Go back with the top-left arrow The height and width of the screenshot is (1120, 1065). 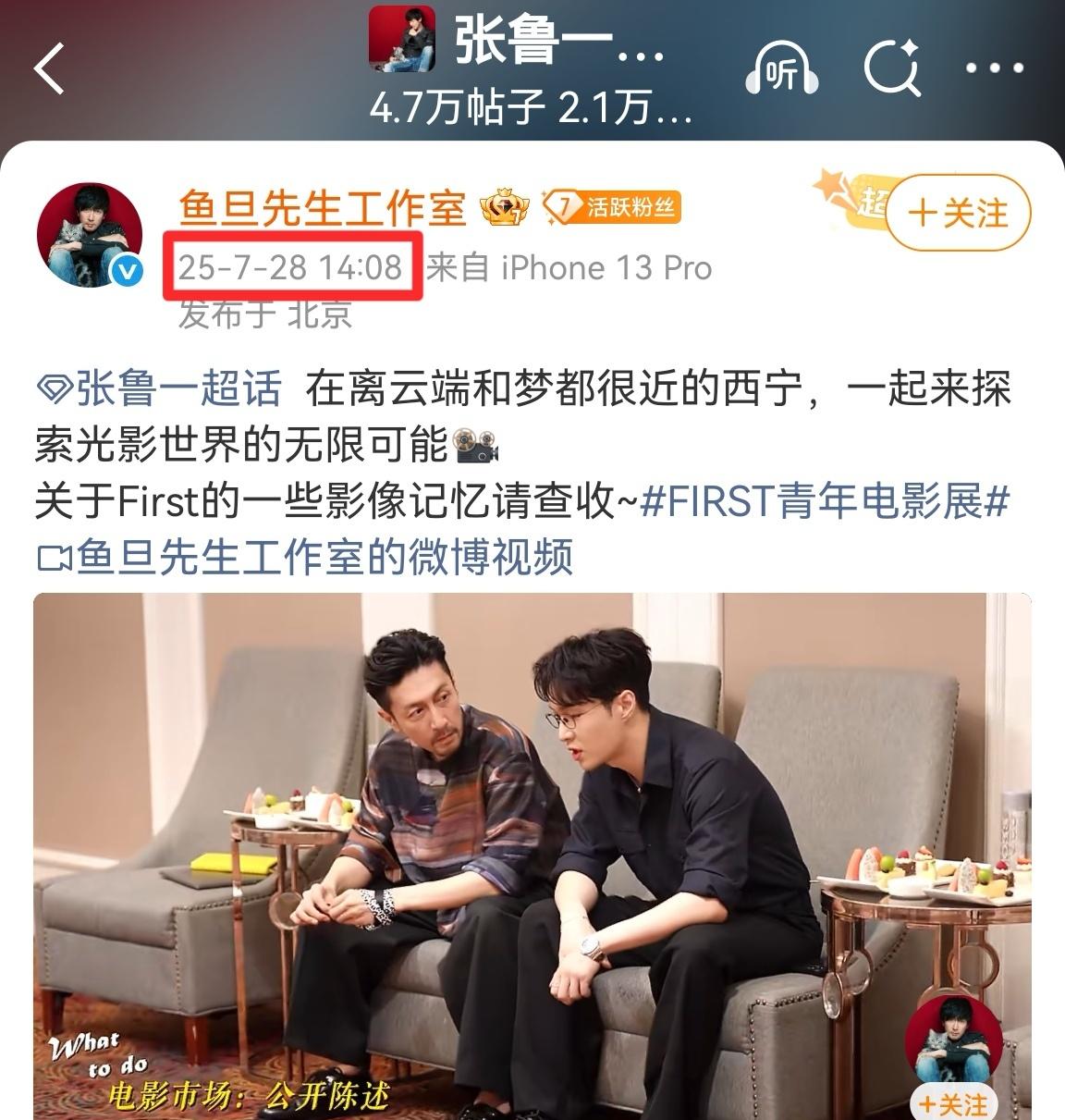(x=50, y=68)
